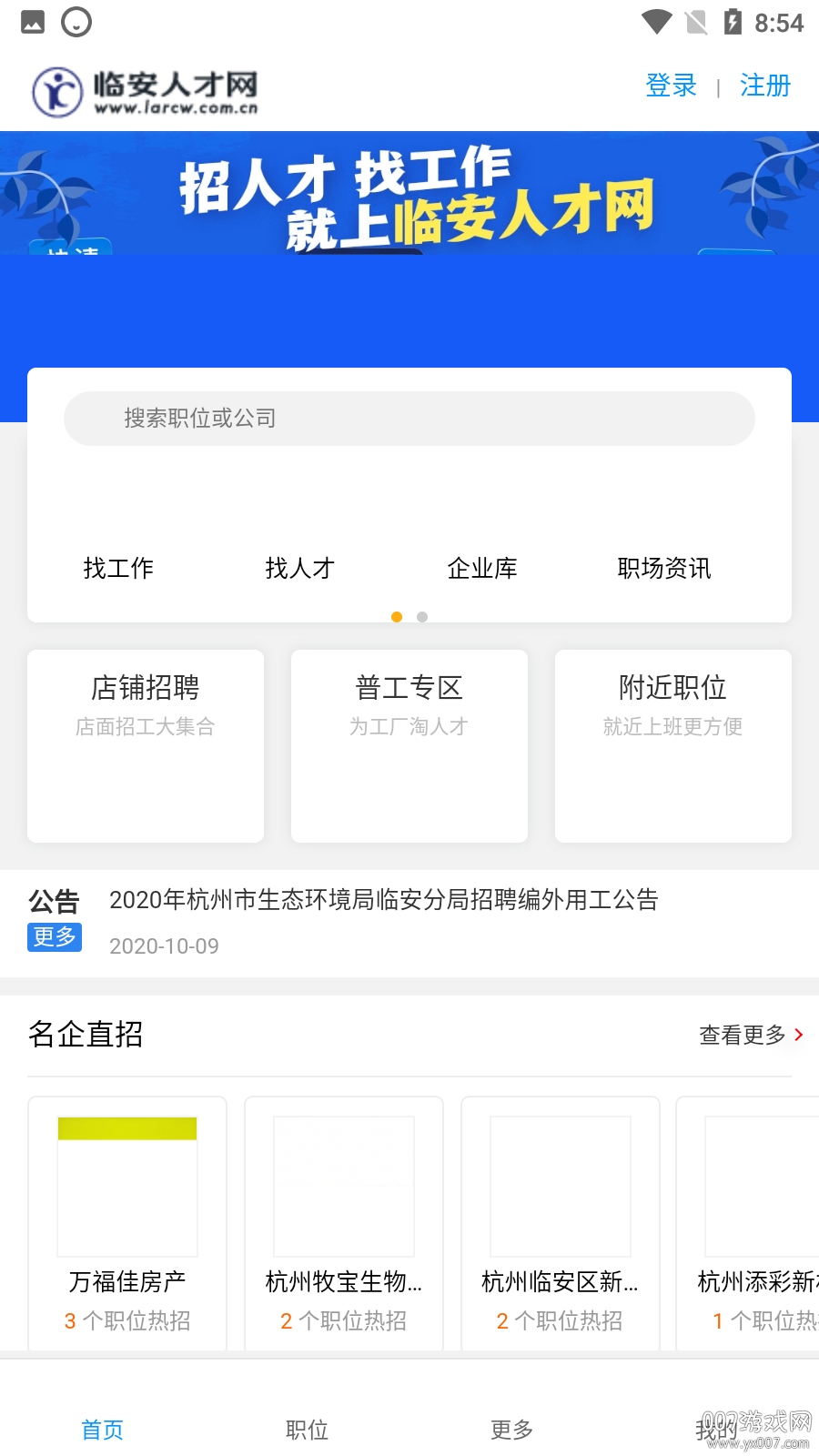The width and height of the screenshot is (819, 1456).
Task: Go to the 首页 home tab
Action: [x=102, y=1430]
